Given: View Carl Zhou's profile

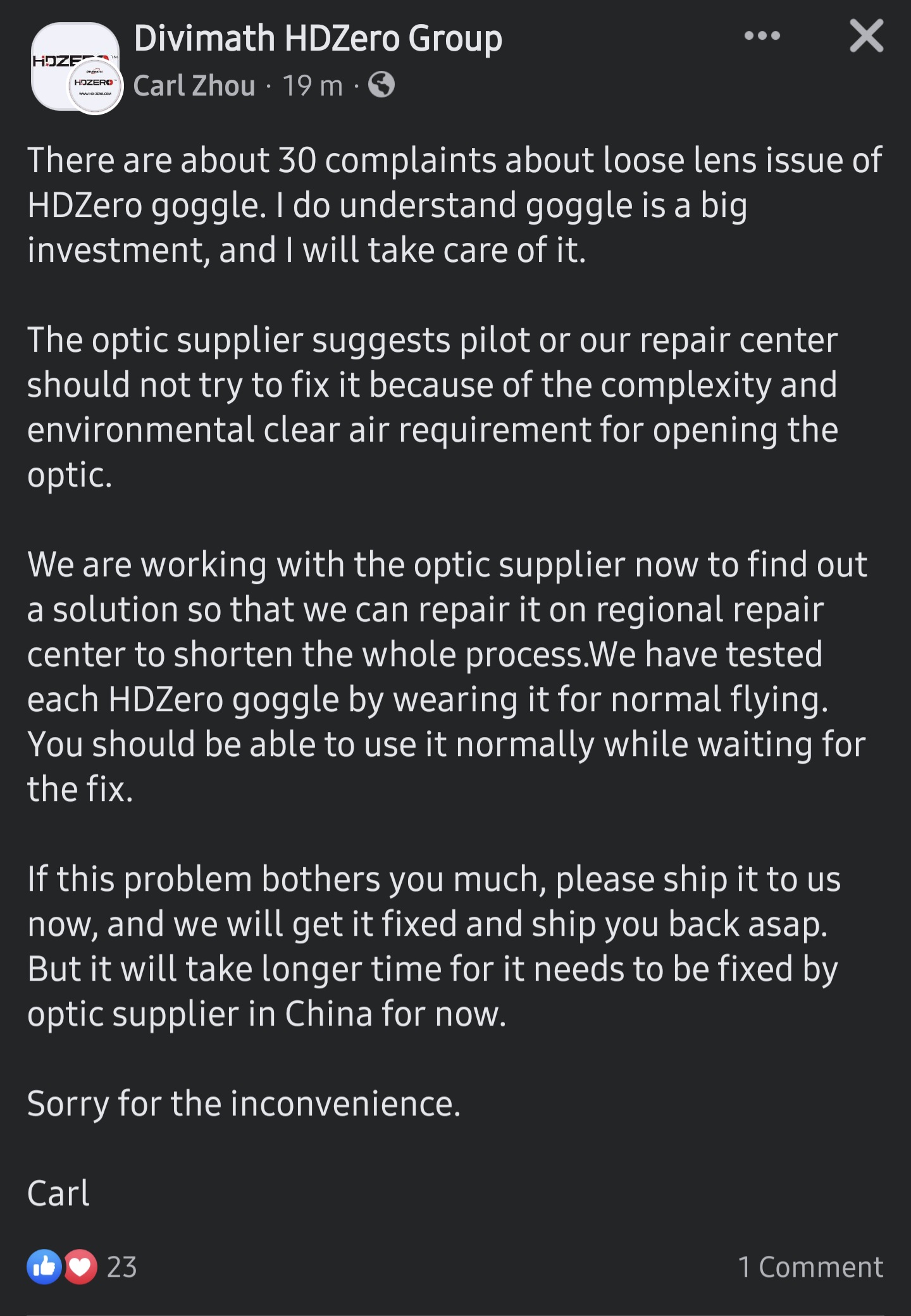Looking at the screenshot, I should (194, 85).
